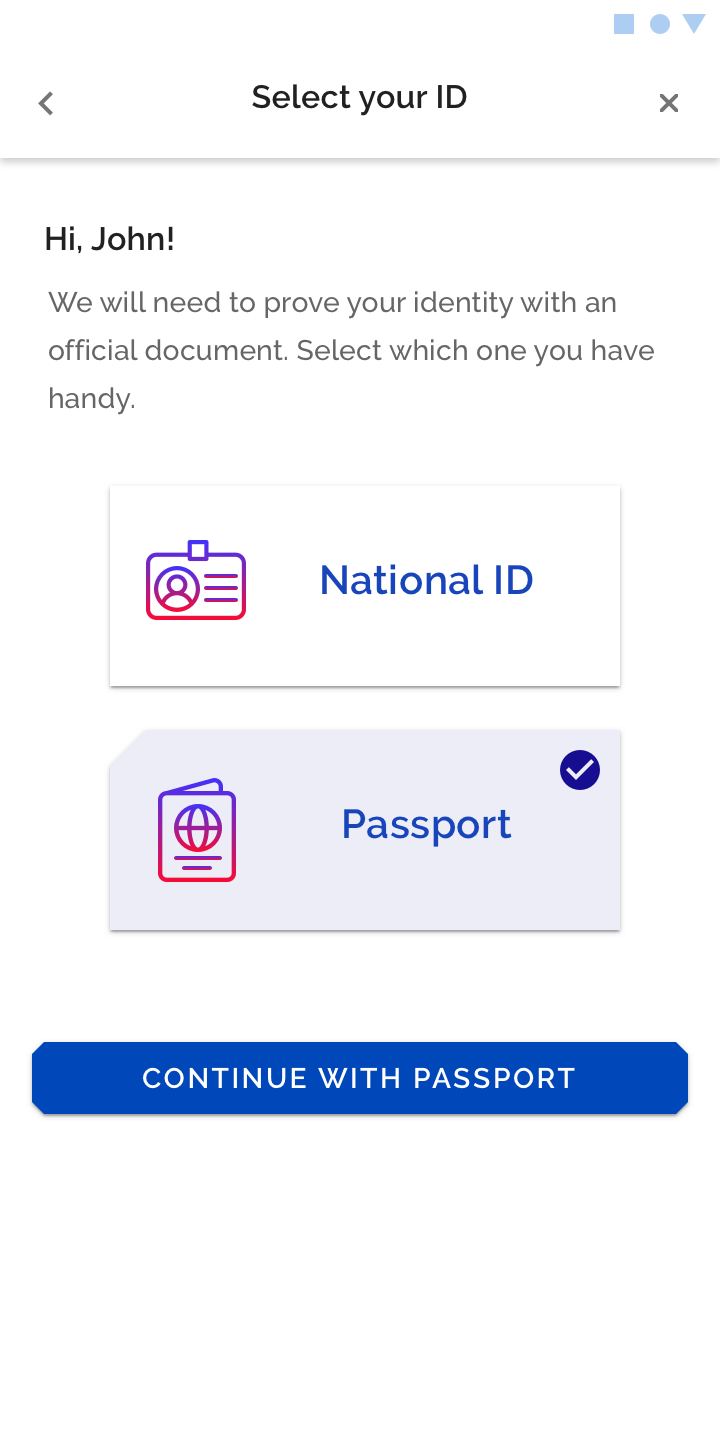Tap Continue with Passport
The height and width of the screenshot is (1440, 720).
click(x=360, y=1078)
